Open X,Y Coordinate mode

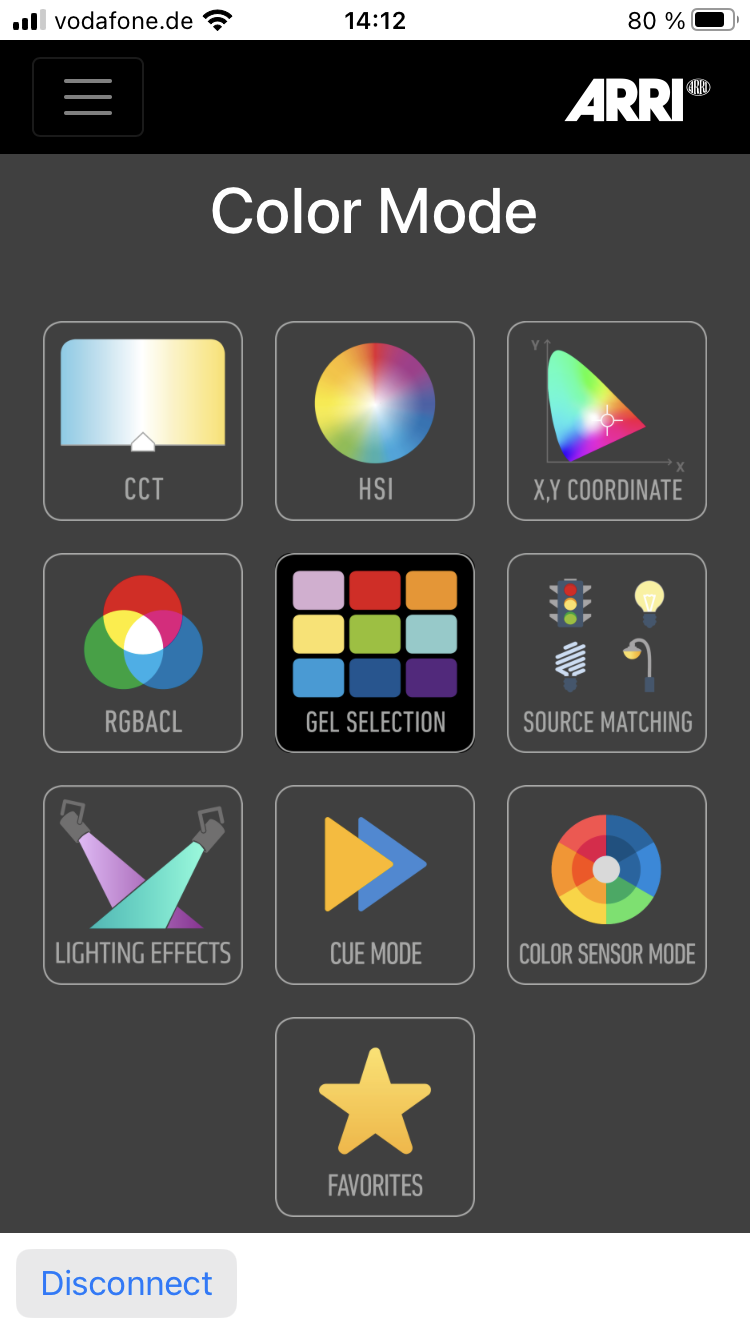(x=607, y=421)
